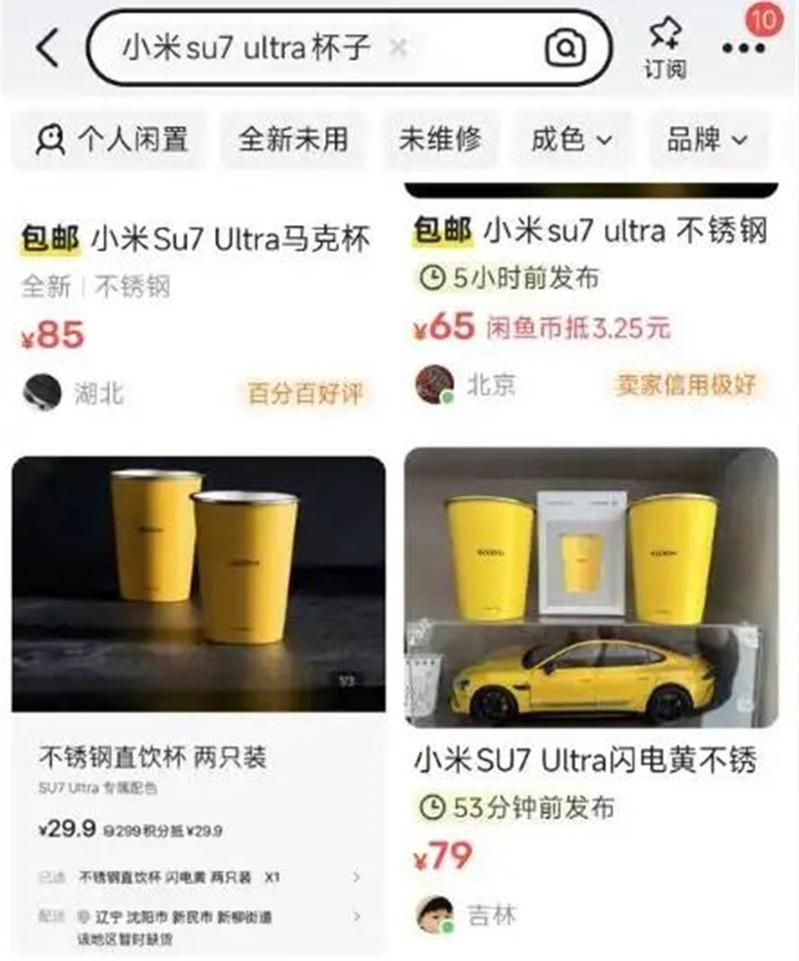Viewport: 799px width, 961px height.
Task: Open the three-dot overflow menu
Action: [743, 48]
